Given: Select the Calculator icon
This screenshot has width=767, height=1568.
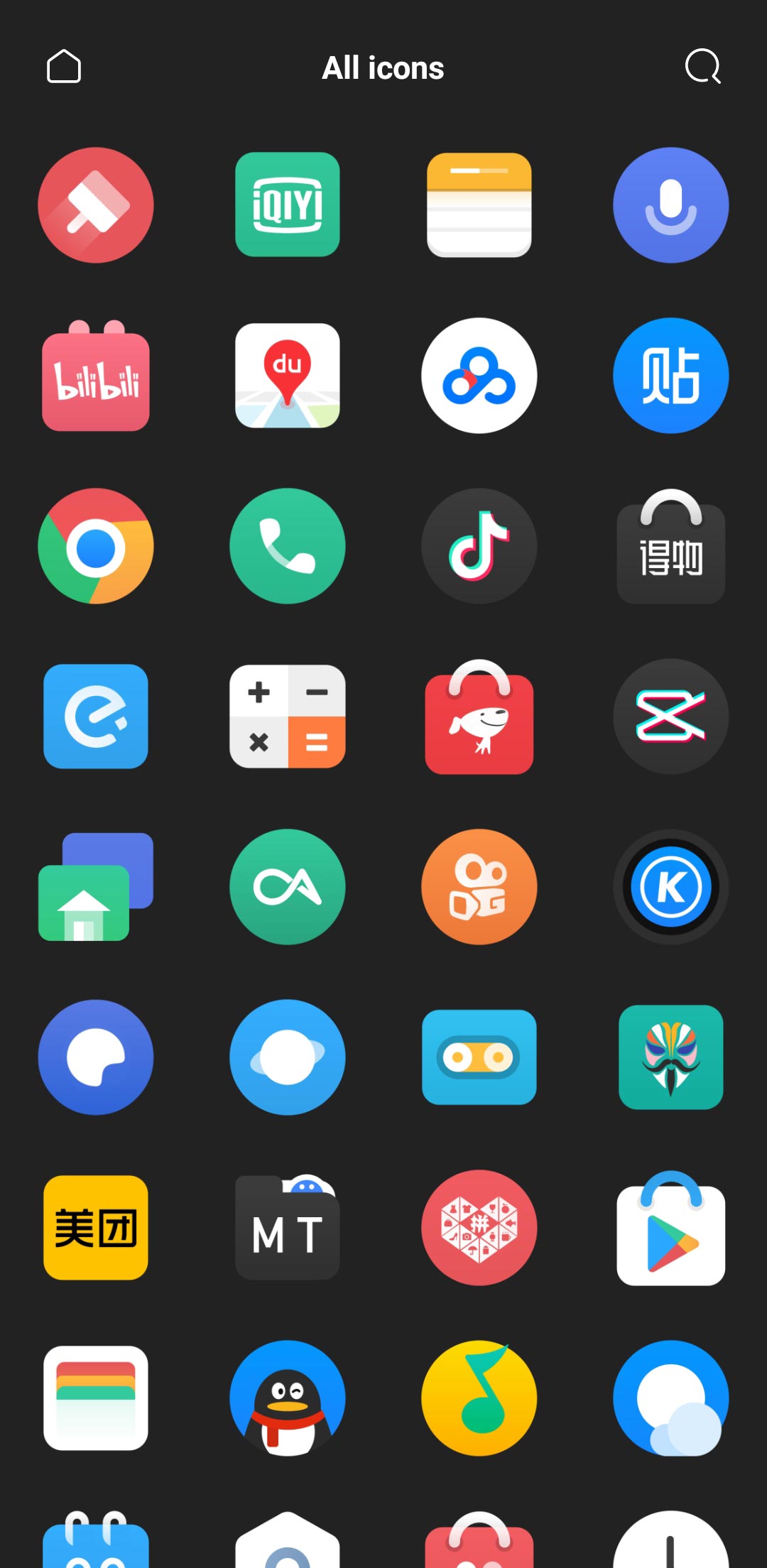Looking at the screenshot, I should tap(288, 717).
